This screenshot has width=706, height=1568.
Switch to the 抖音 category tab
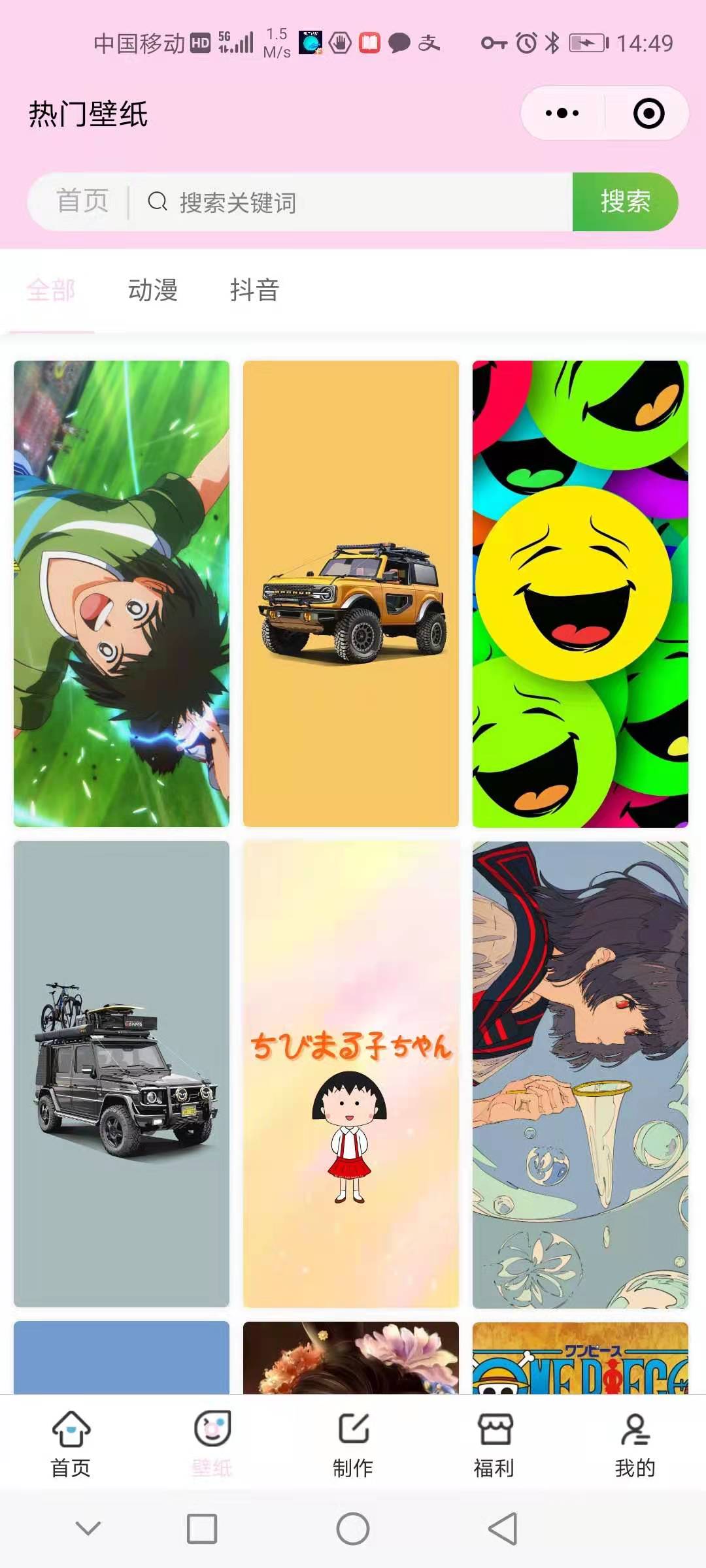click(x=255, y=290)
